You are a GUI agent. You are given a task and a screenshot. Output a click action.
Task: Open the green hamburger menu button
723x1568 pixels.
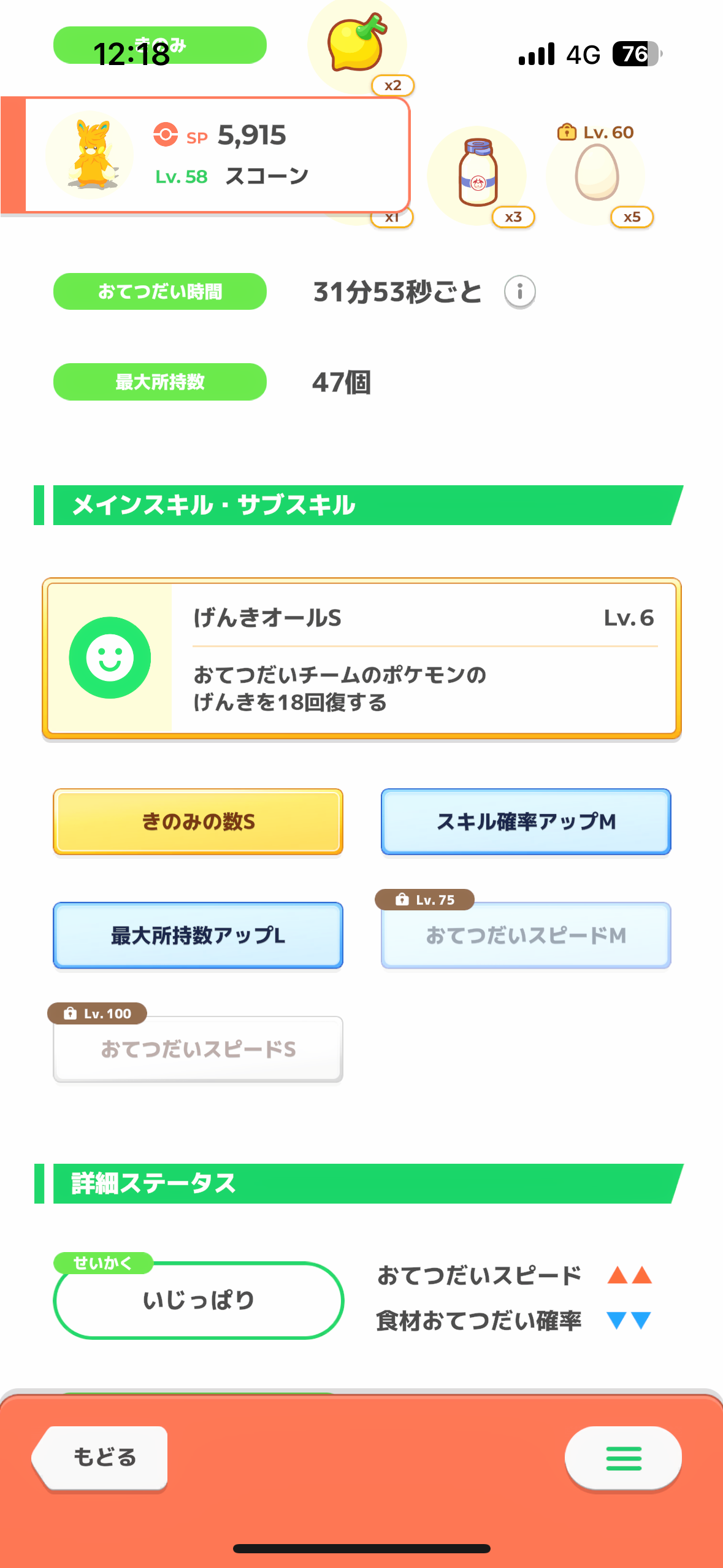point(623,1458)
